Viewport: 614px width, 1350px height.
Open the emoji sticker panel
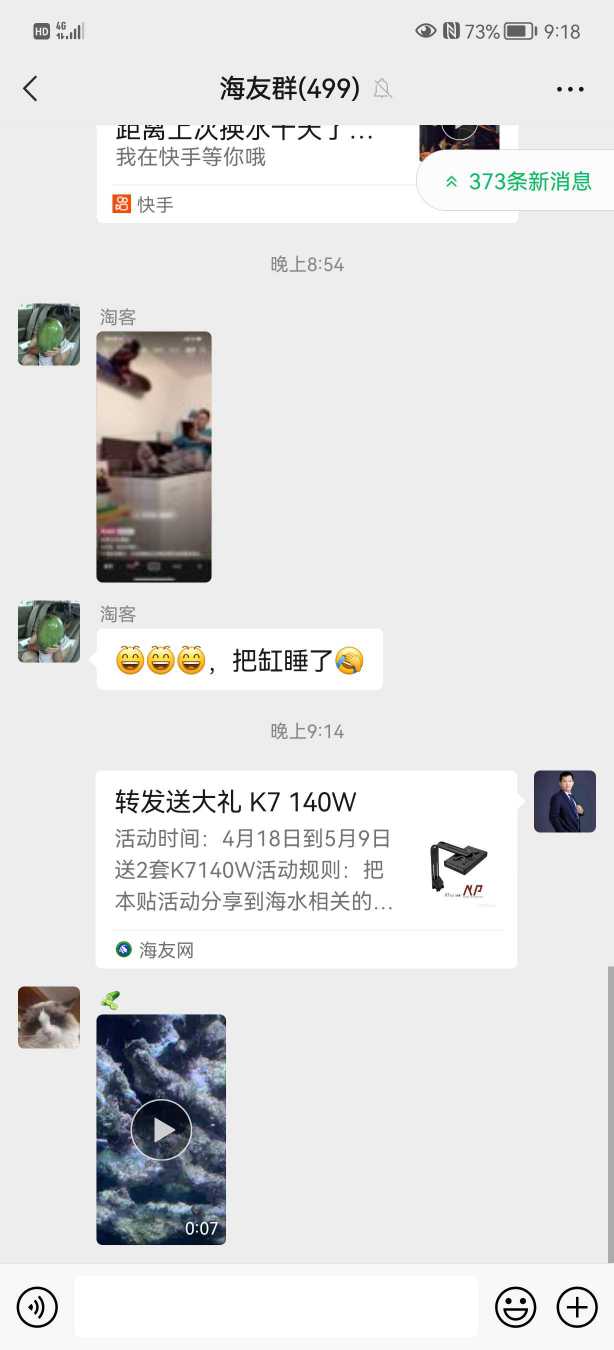pos(516,1307)
